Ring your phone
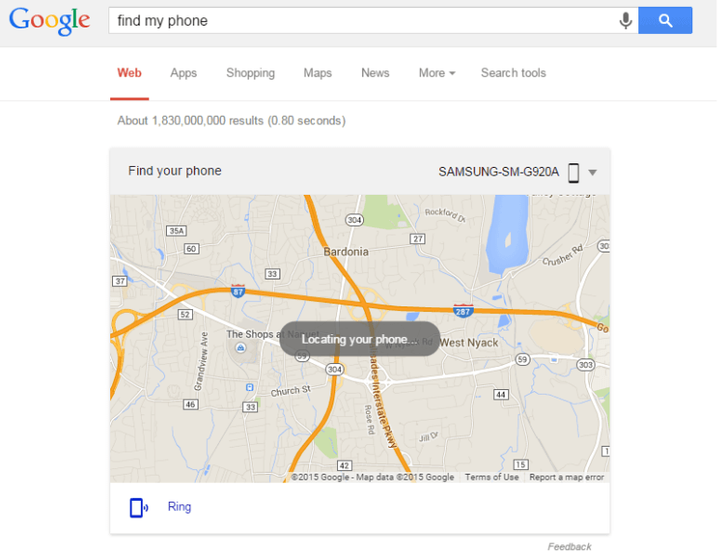Image resolution: width=728 pixels, height=558 pixels. pos(179,507)
